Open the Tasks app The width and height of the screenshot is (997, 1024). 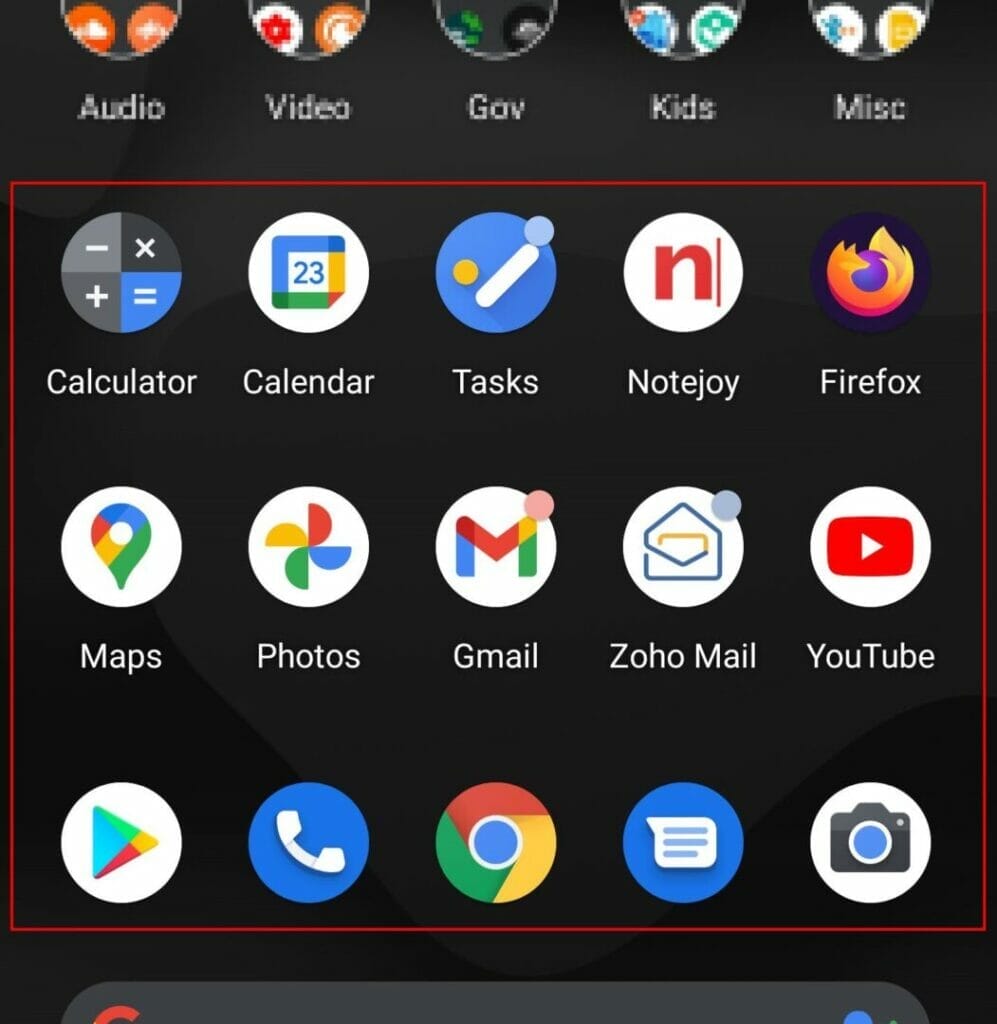(x=495, y=272)
